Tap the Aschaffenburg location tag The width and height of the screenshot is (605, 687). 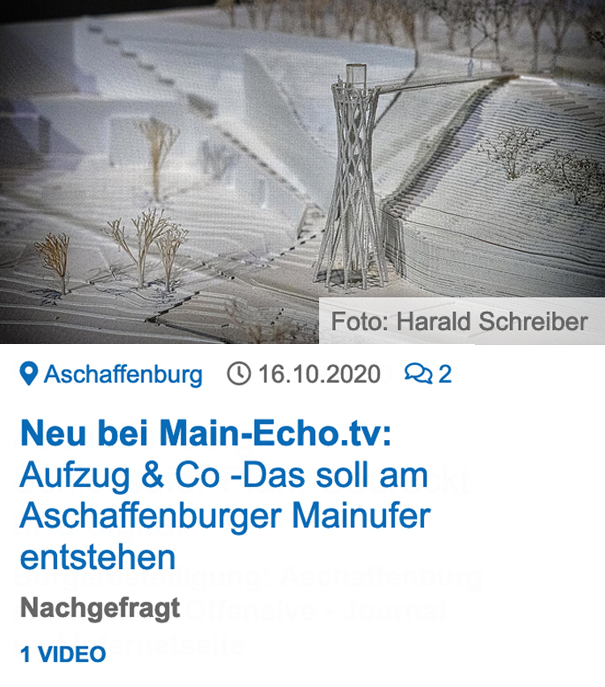tap(111, 375)
